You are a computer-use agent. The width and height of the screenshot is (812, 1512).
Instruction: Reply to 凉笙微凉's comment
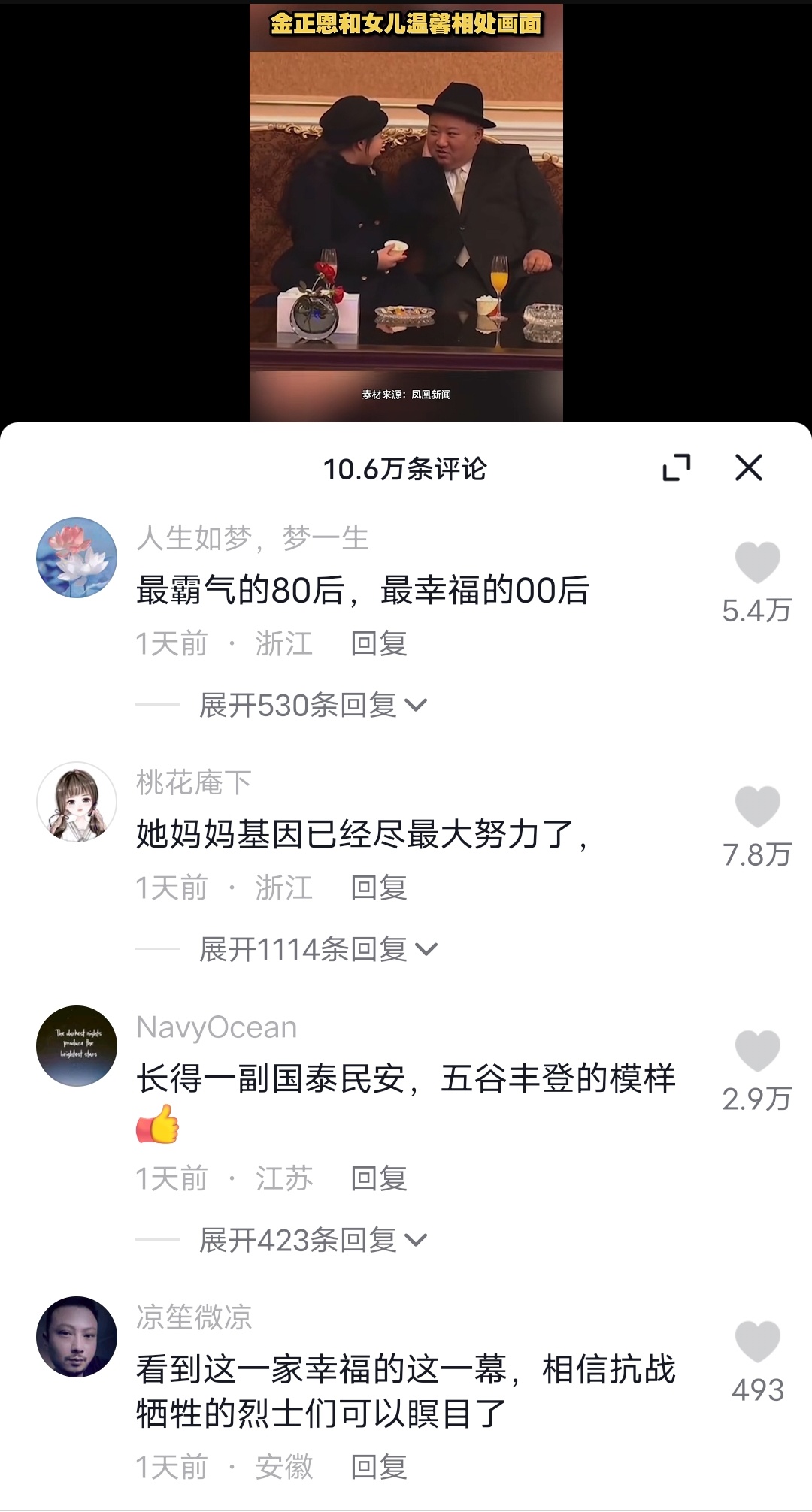point(379,1467)
